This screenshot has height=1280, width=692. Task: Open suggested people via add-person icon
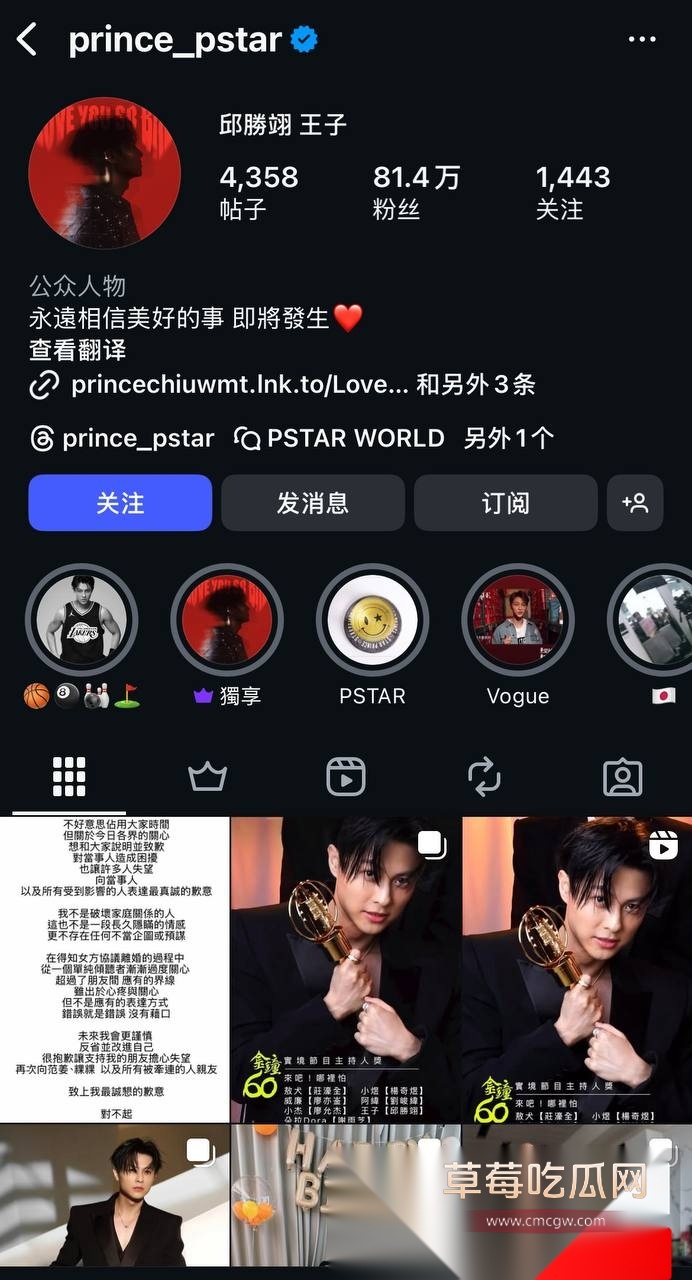point(635,503)
